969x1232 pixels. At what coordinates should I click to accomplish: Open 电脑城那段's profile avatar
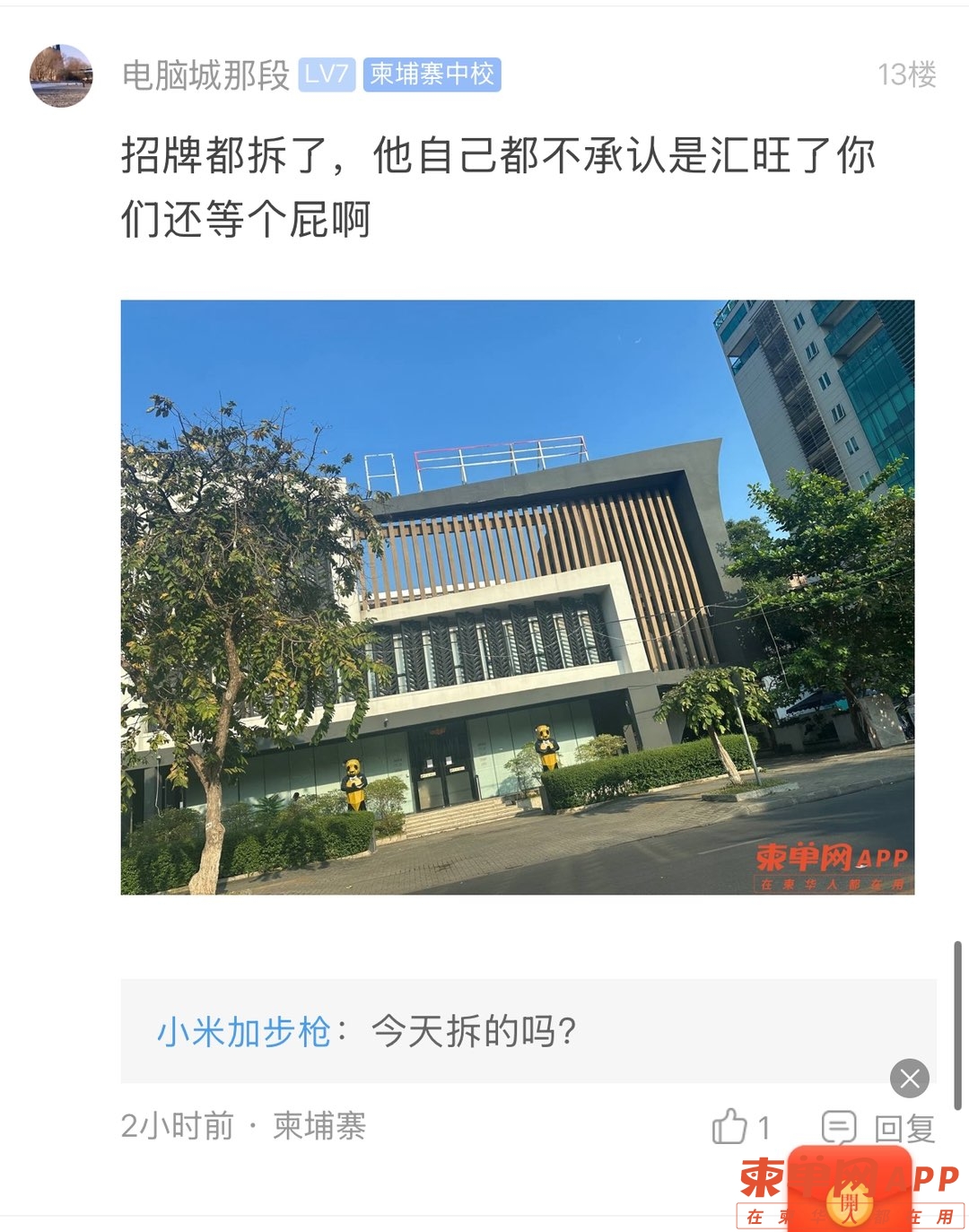click(x=61, y=75)
